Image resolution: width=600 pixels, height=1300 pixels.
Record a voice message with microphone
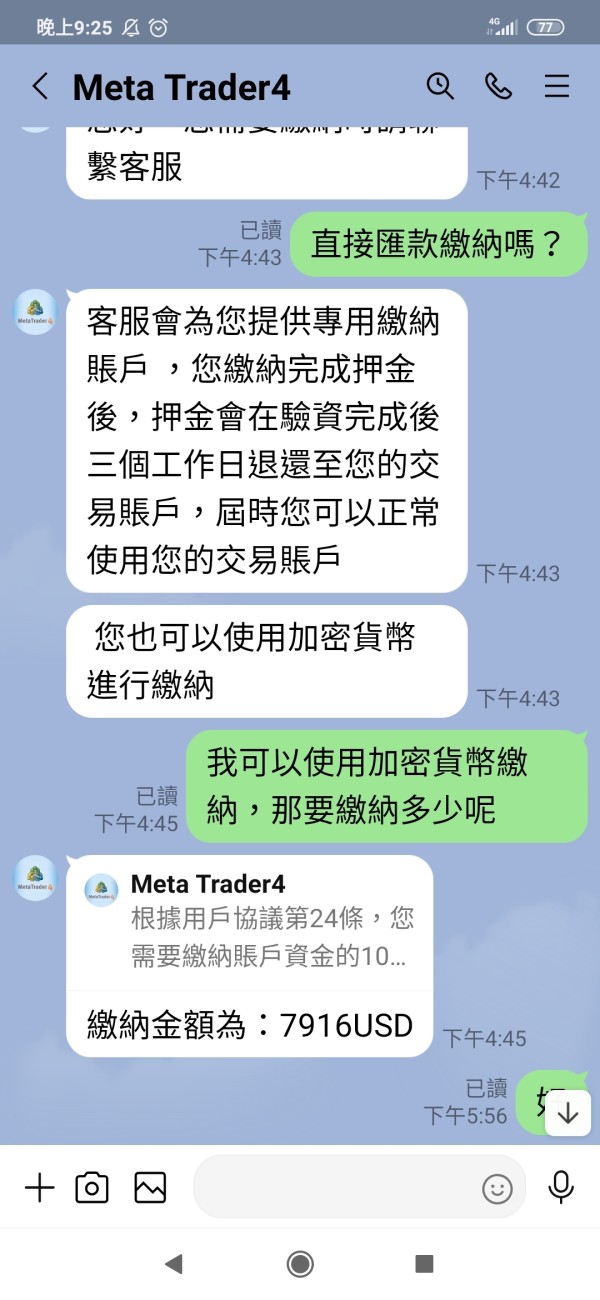click(561, 1187)
